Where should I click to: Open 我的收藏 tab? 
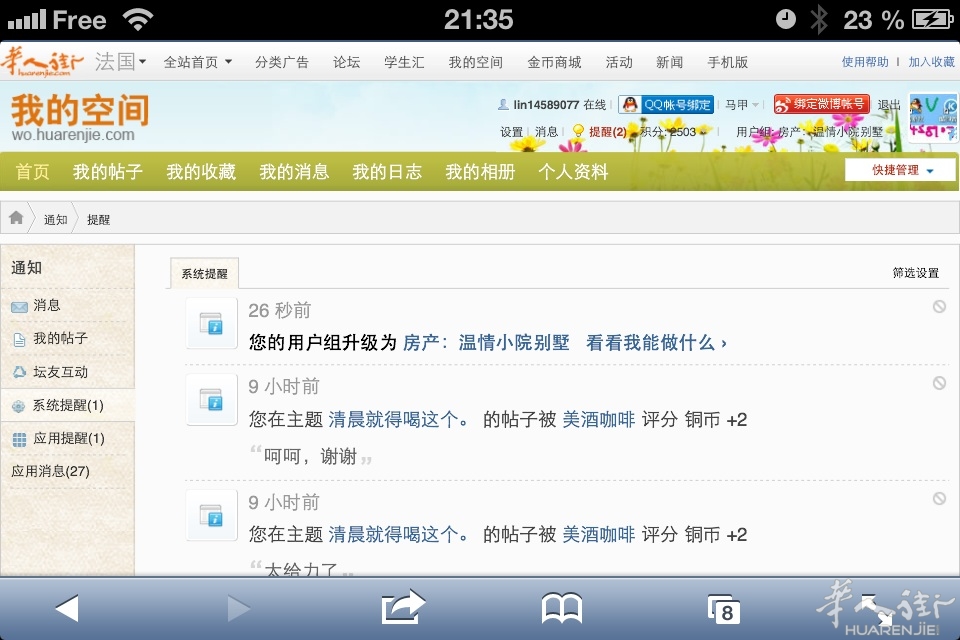[x=201, y=171]
